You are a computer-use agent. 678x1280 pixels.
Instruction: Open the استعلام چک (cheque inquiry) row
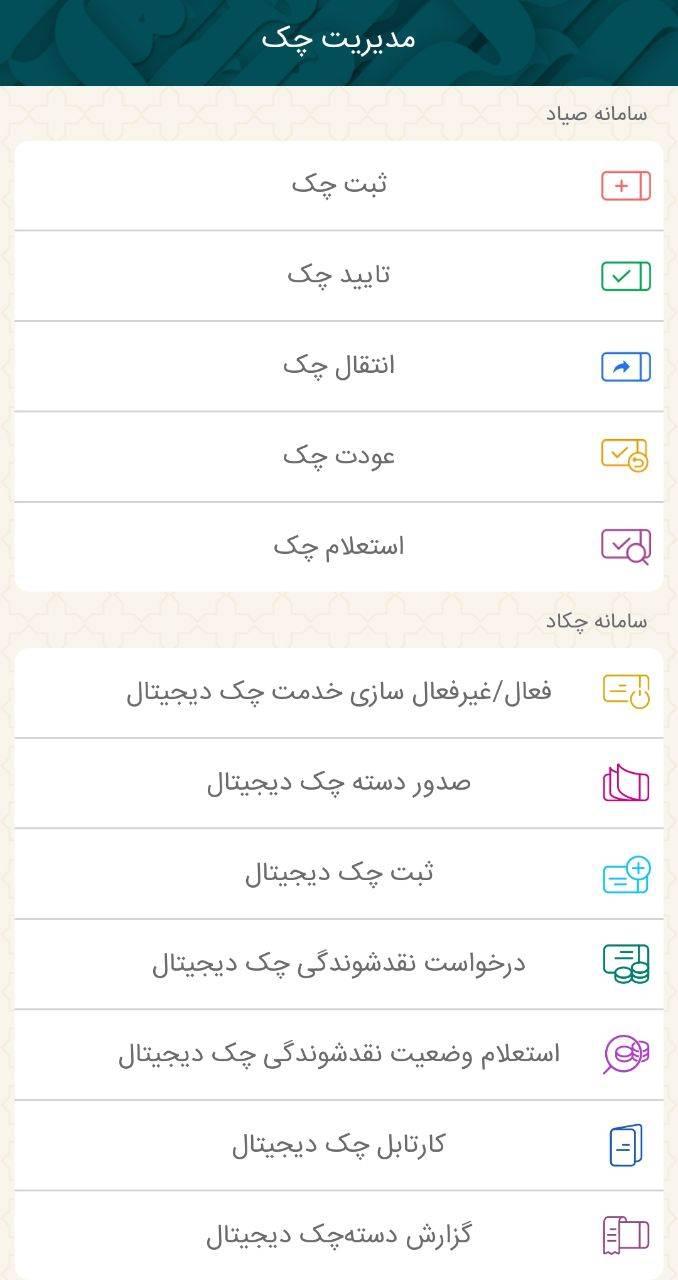click(339, 547)
